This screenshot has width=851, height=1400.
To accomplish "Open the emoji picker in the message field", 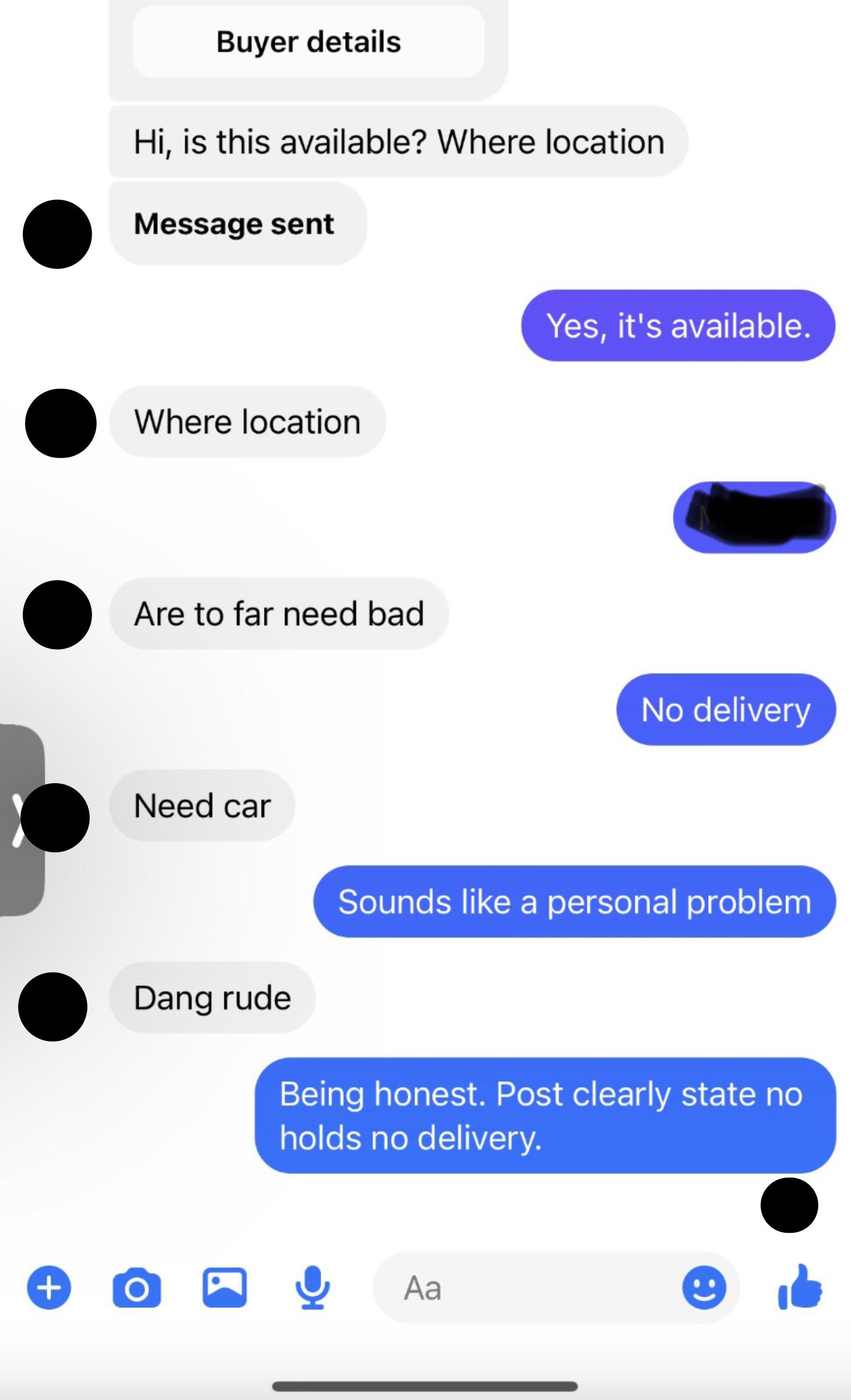I will tap(704, 1288).
